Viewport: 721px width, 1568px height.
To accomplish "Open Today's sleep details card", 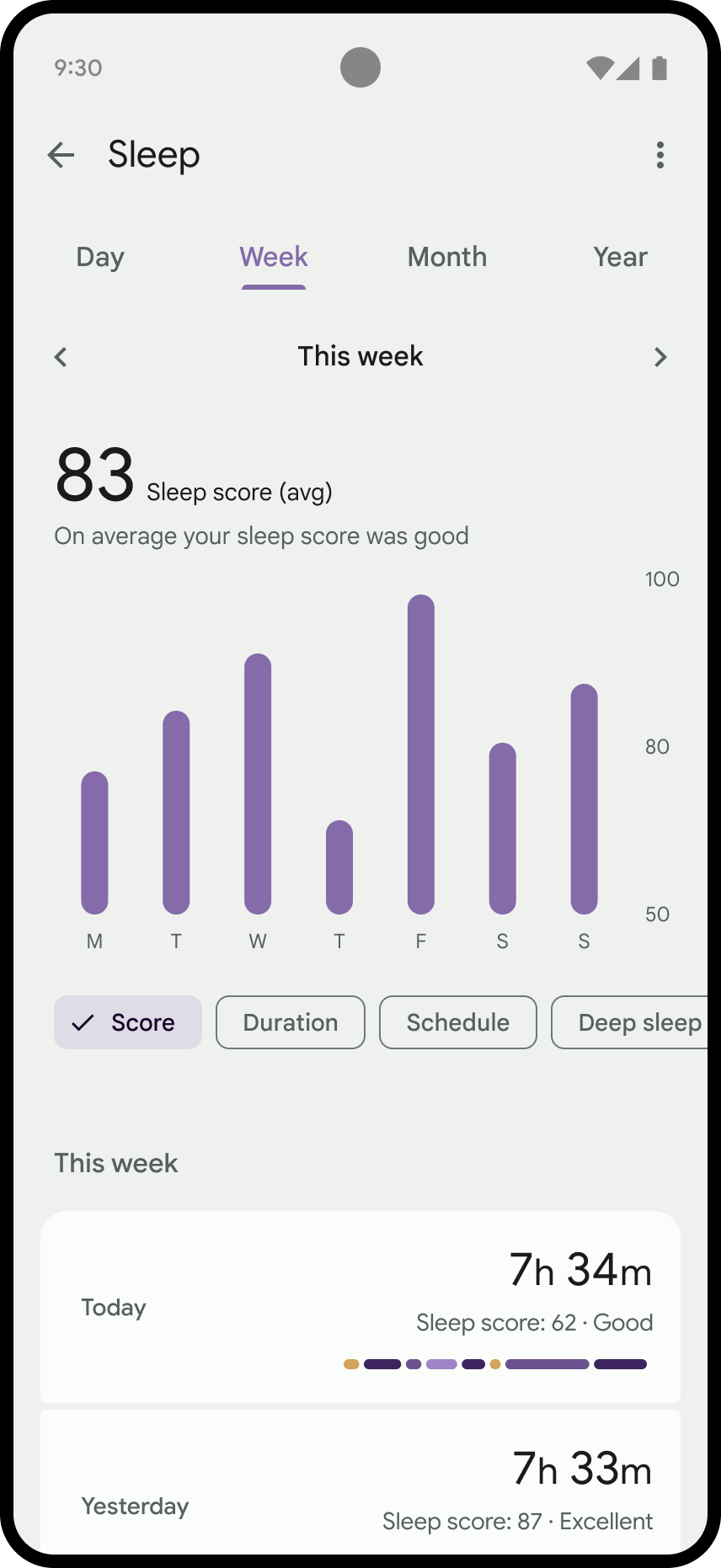I will [x=360, y=1307].
